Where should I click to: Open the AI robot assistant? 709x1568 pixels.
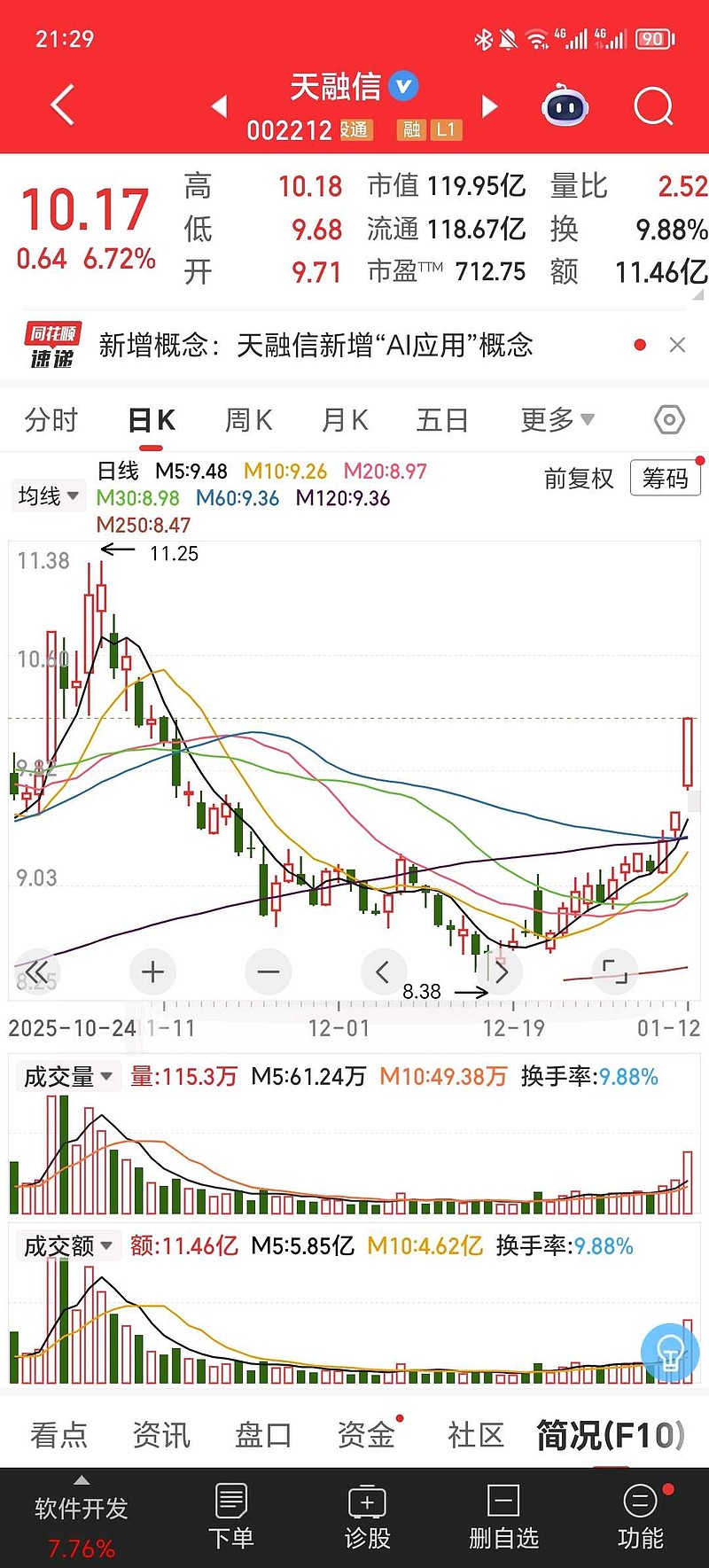565,105
